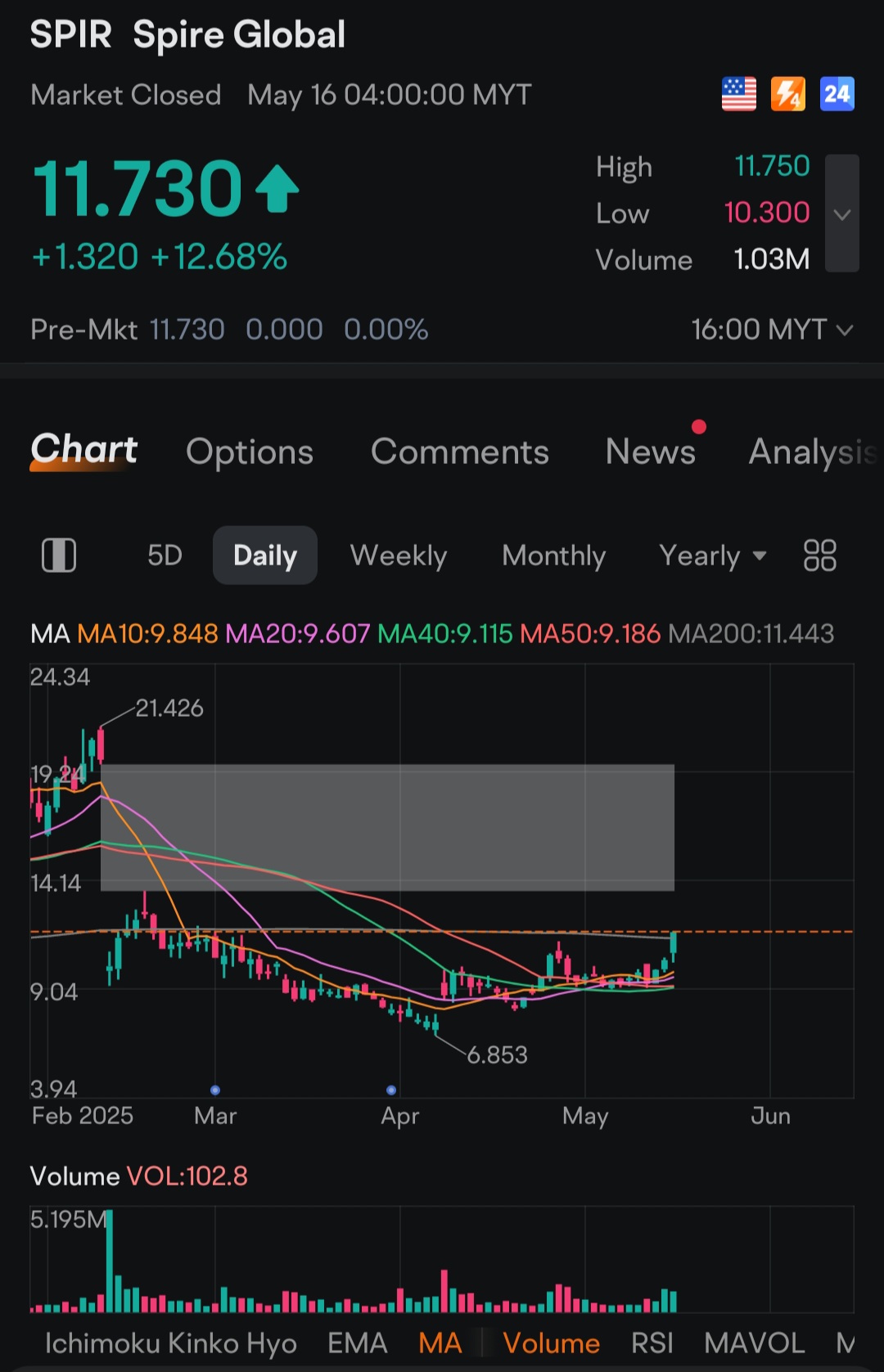Viewport: 884px width, 1372px height.
Task: Enable the EMA indicator
Action: click(357, 1343)
